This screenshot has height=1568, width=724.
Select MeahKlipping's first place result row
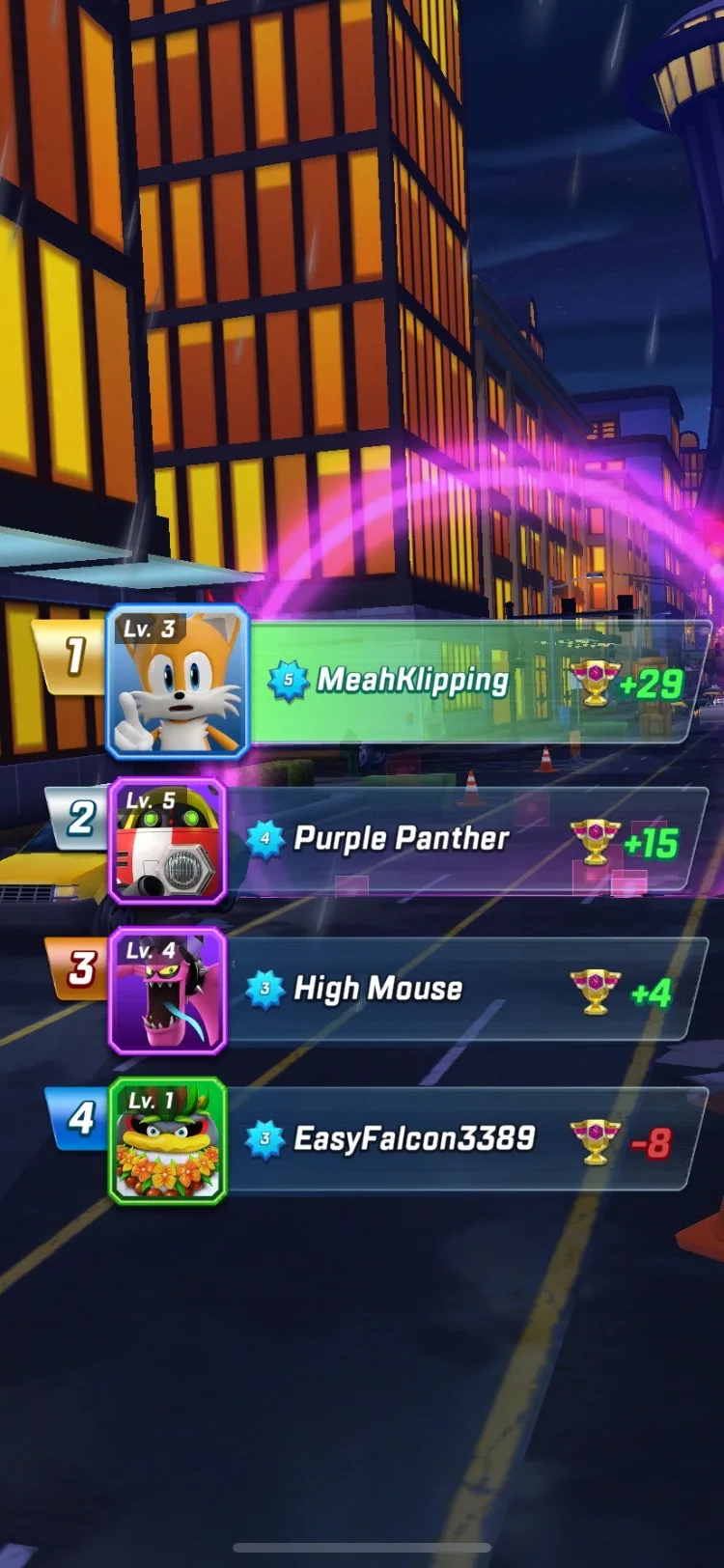372,682
